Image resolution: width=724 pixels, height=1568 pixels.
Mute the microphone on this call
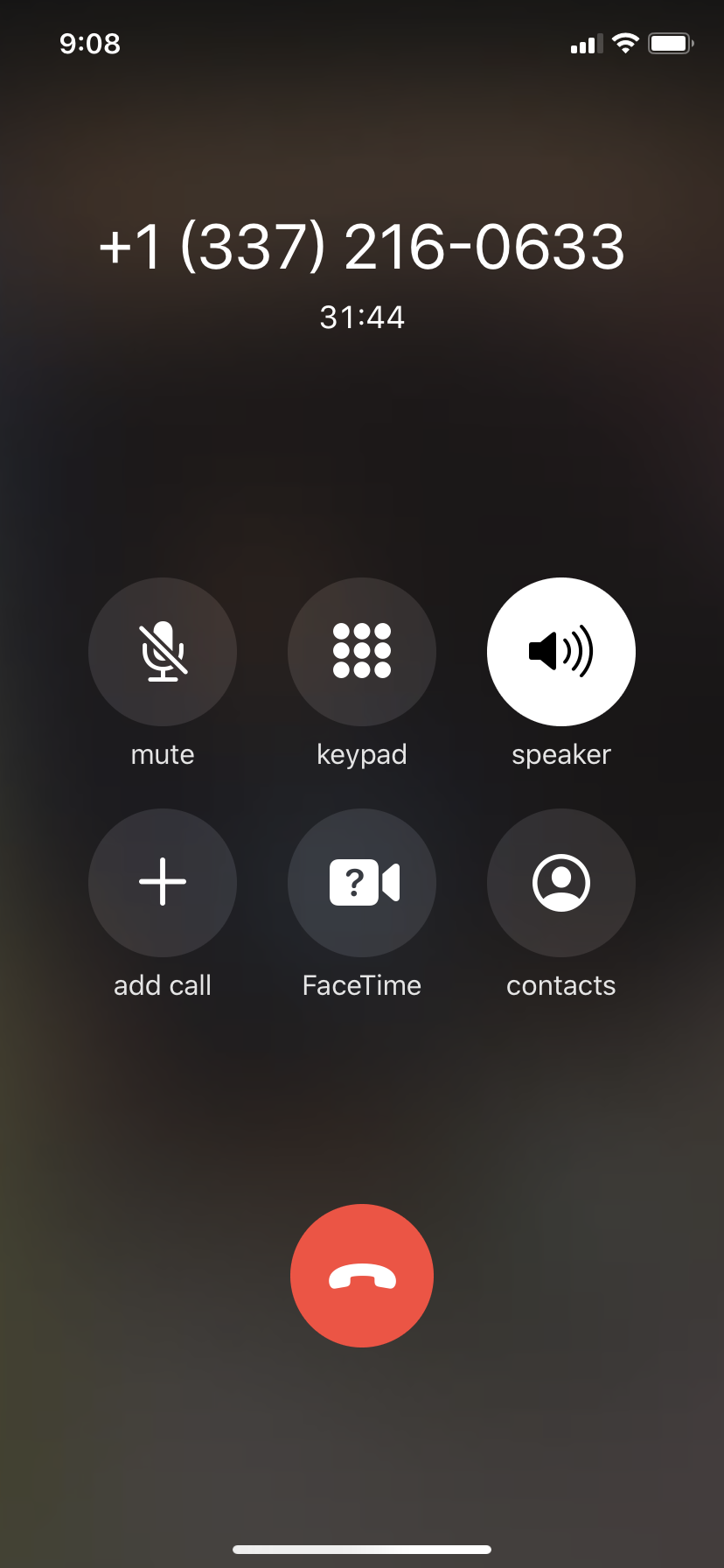[x=163, y=652]
